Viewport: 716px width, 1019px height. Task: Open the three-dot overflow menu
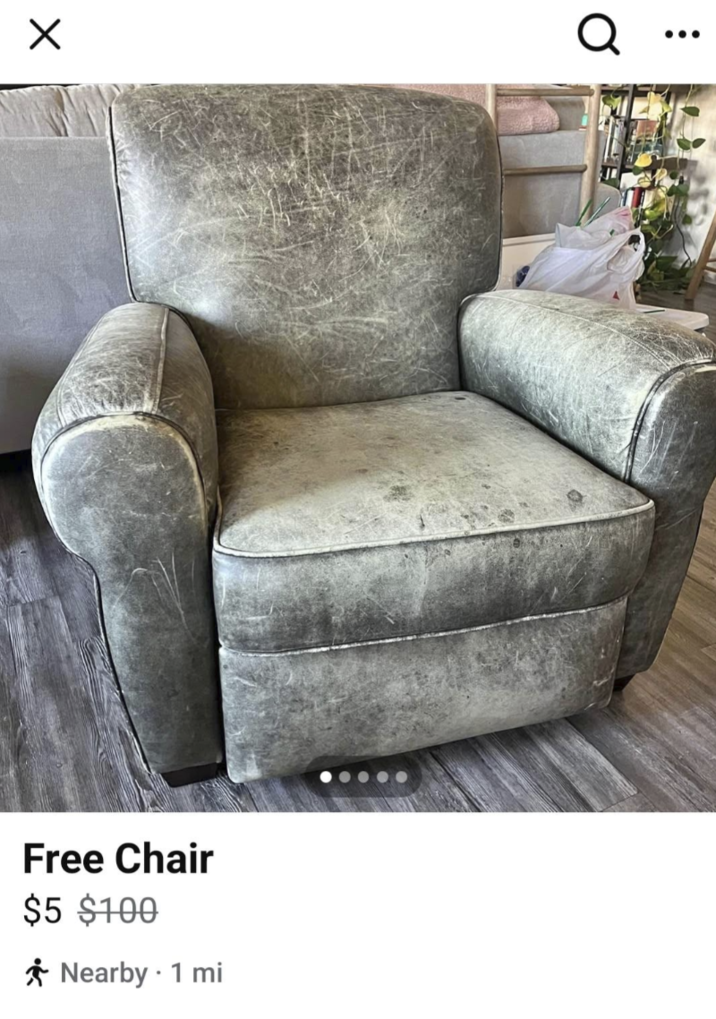coord(682,35)
